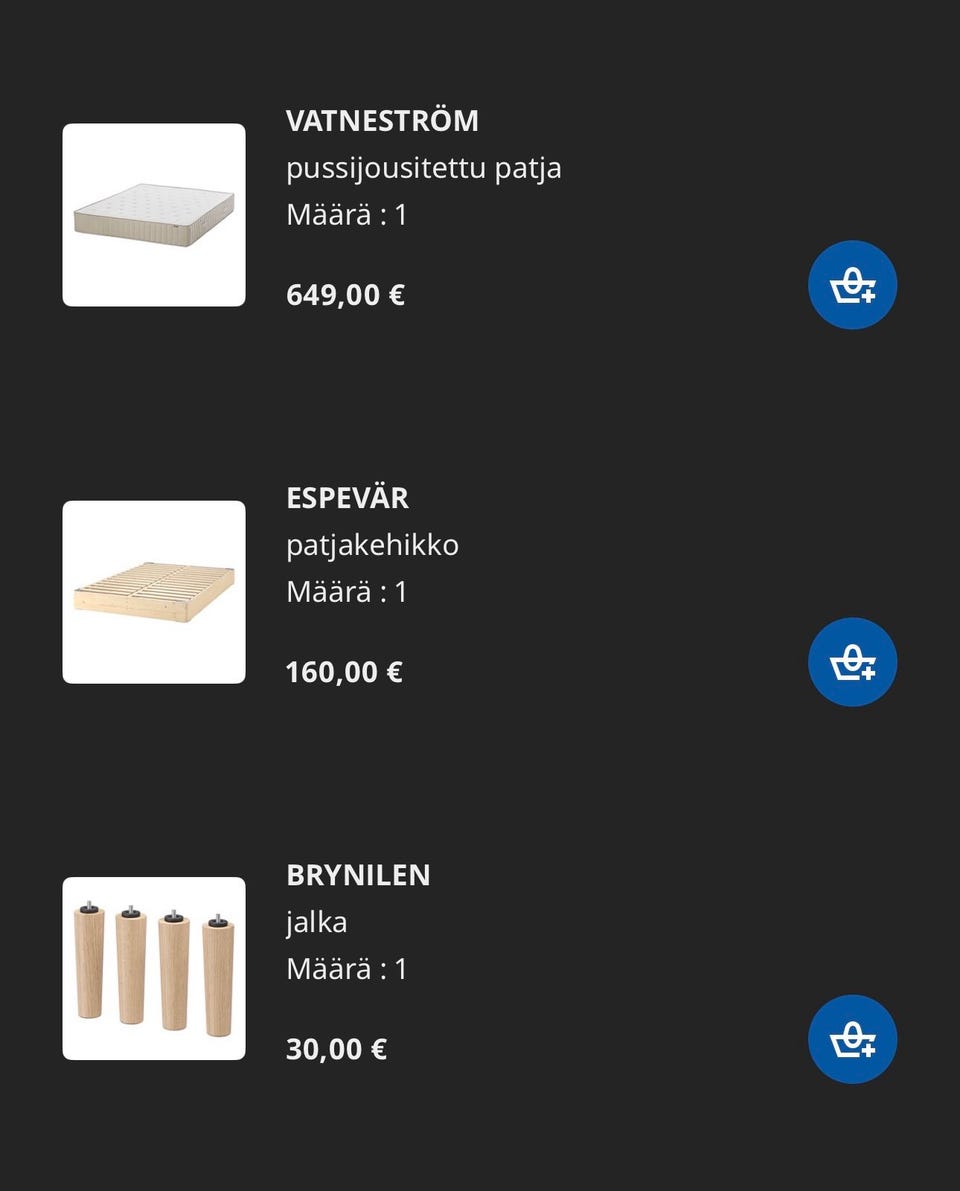The height and width of the screenshot is (1191, 960).
Task: Click the basket icon next to 160,00 €
Action: (x=852, y=660)
